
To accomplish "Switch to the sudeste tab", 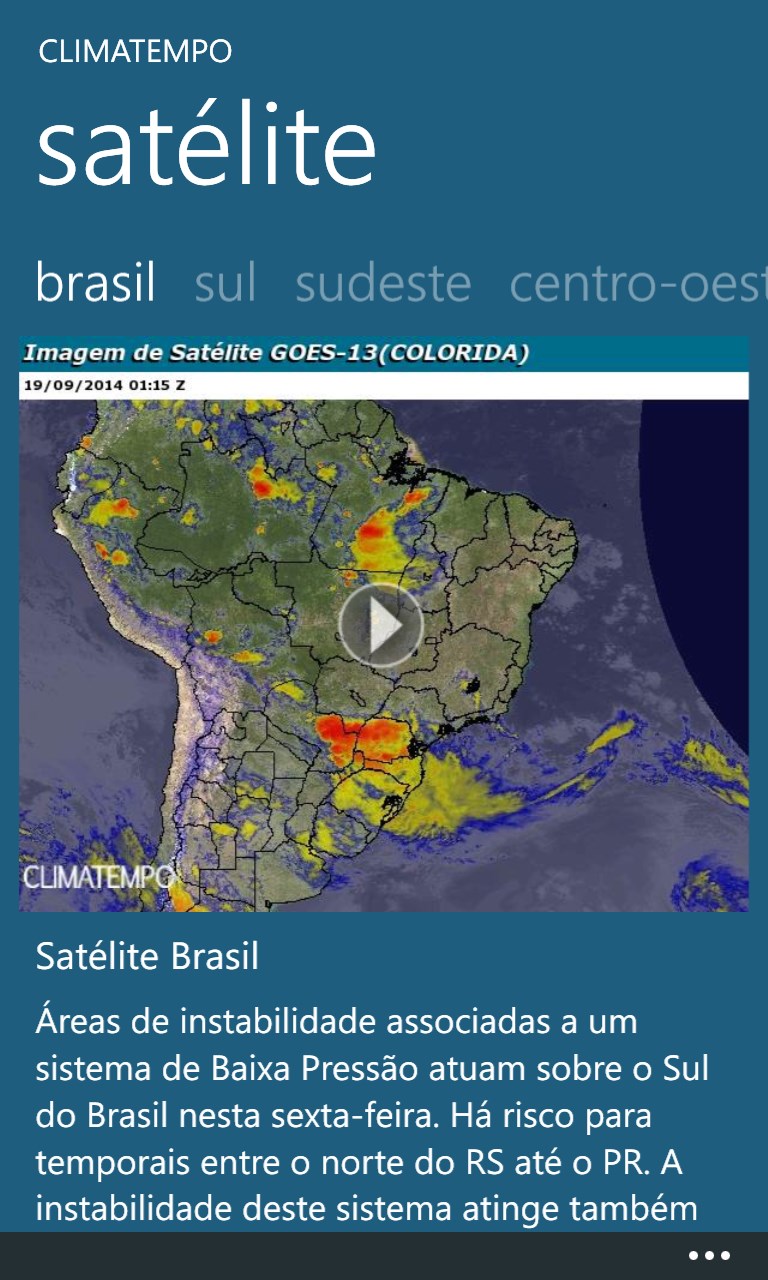I will click(383, 283).
